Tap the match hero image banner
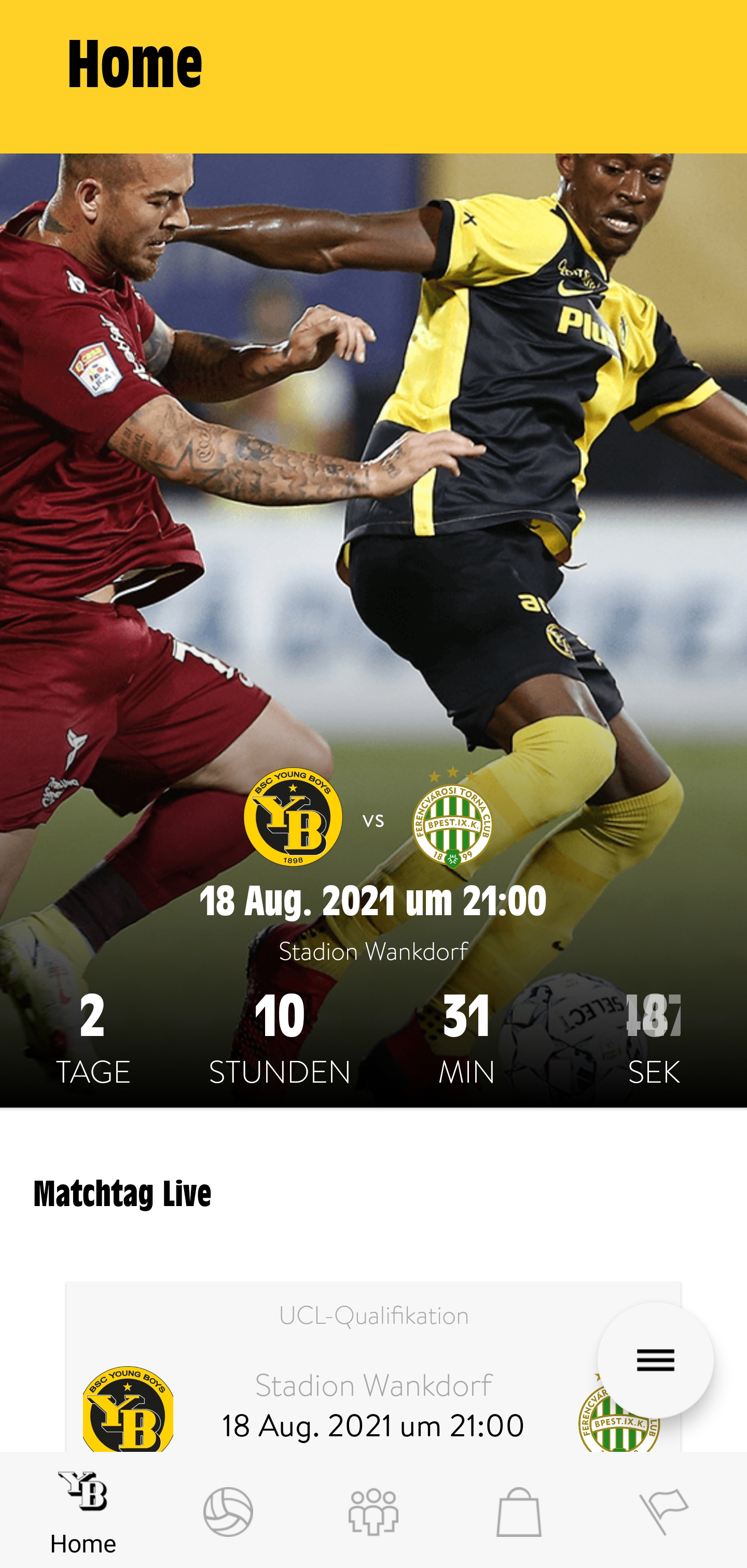Screen dimensions: 747x1568 [x=373, y=548]
